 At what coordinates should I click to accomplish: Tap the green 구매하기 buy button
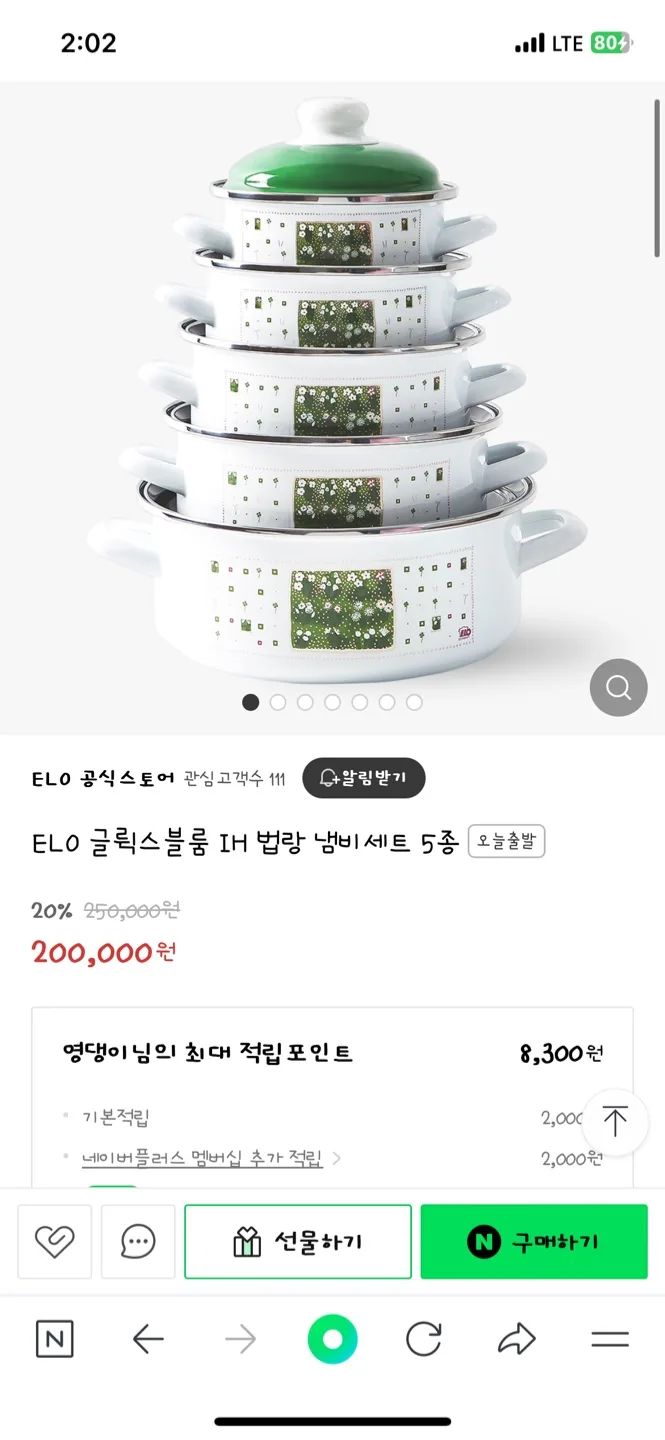(534, 1241)
